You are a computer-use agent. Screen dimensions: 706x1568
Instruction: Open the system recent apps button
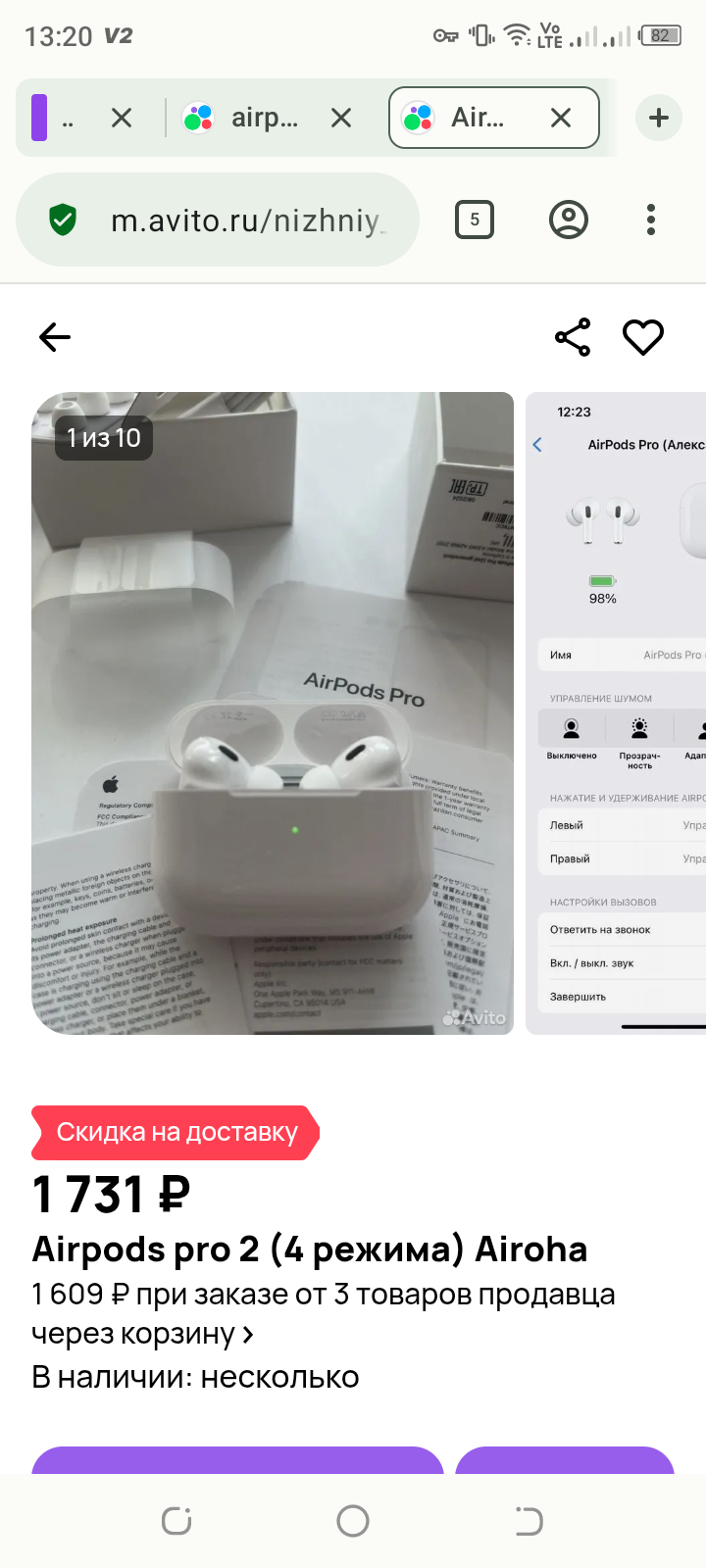176,1521
